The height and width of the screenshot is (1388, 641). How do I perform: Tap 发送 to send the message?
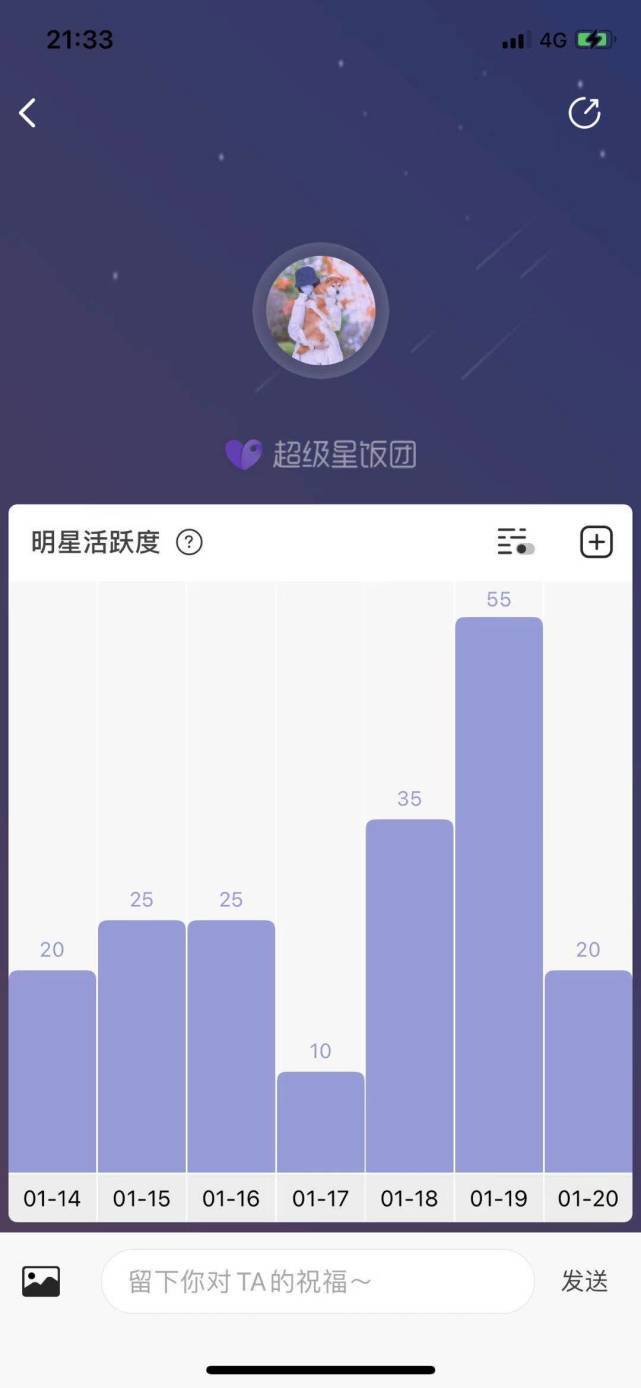(584, 1281)
